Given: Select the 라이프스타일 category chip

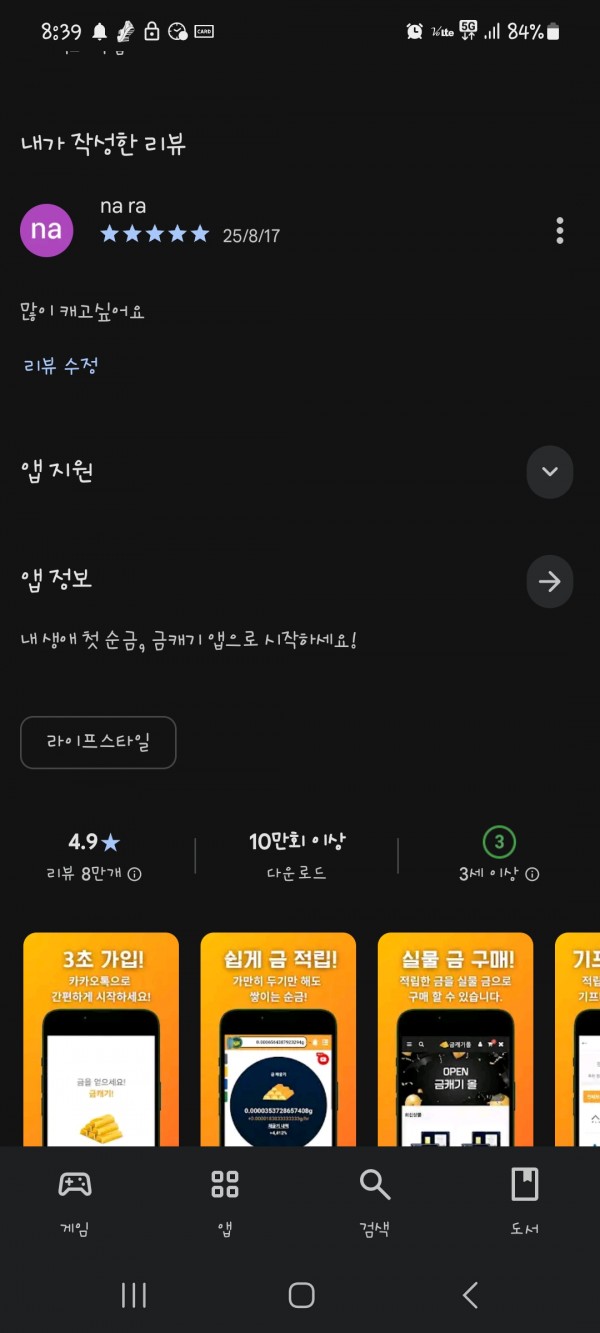Looking at the screenshot, I should pyautogui.click(x=98, y=743).
